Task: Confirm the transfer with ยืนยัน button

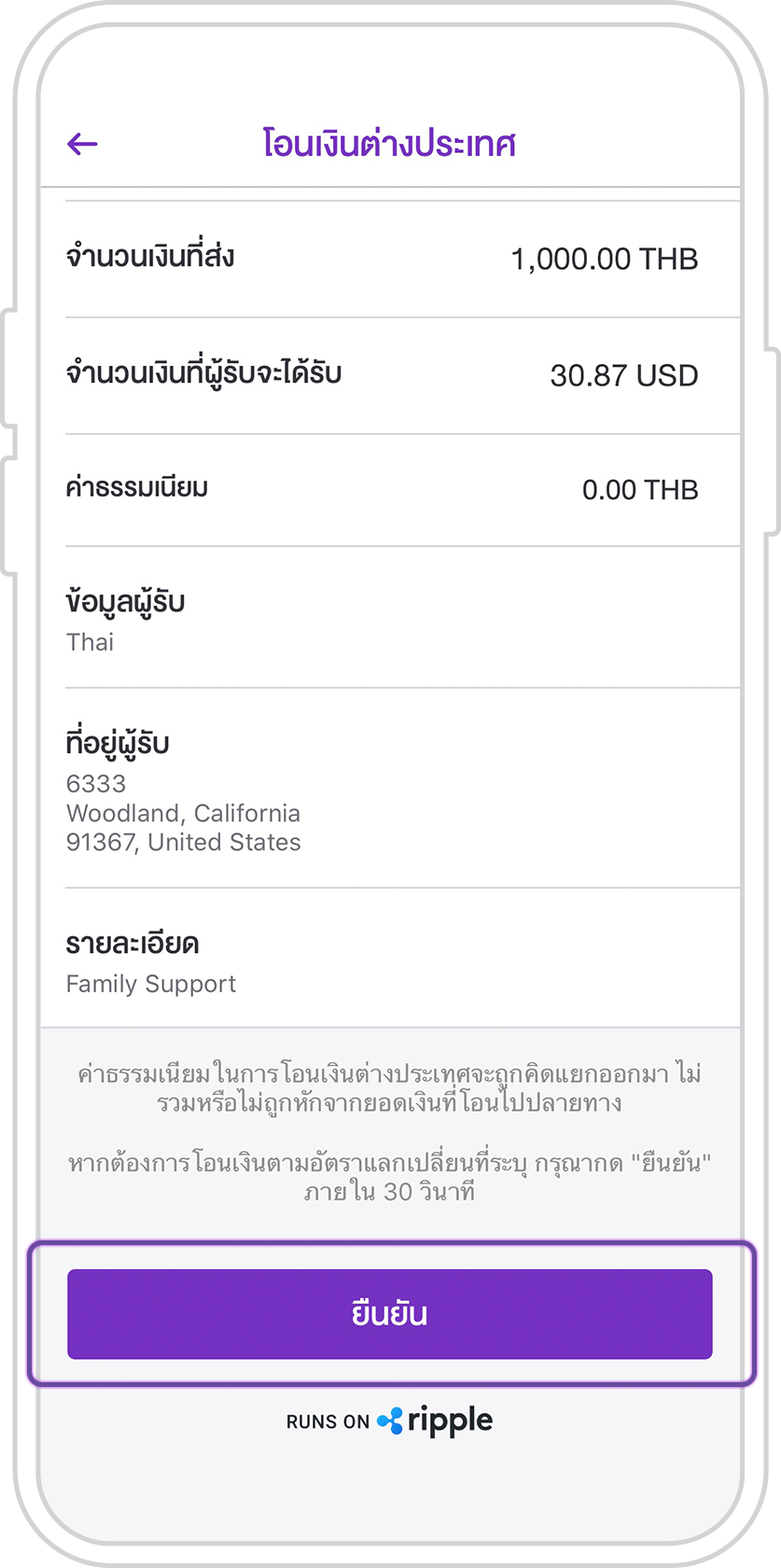Action: [x=390, y=1313]
